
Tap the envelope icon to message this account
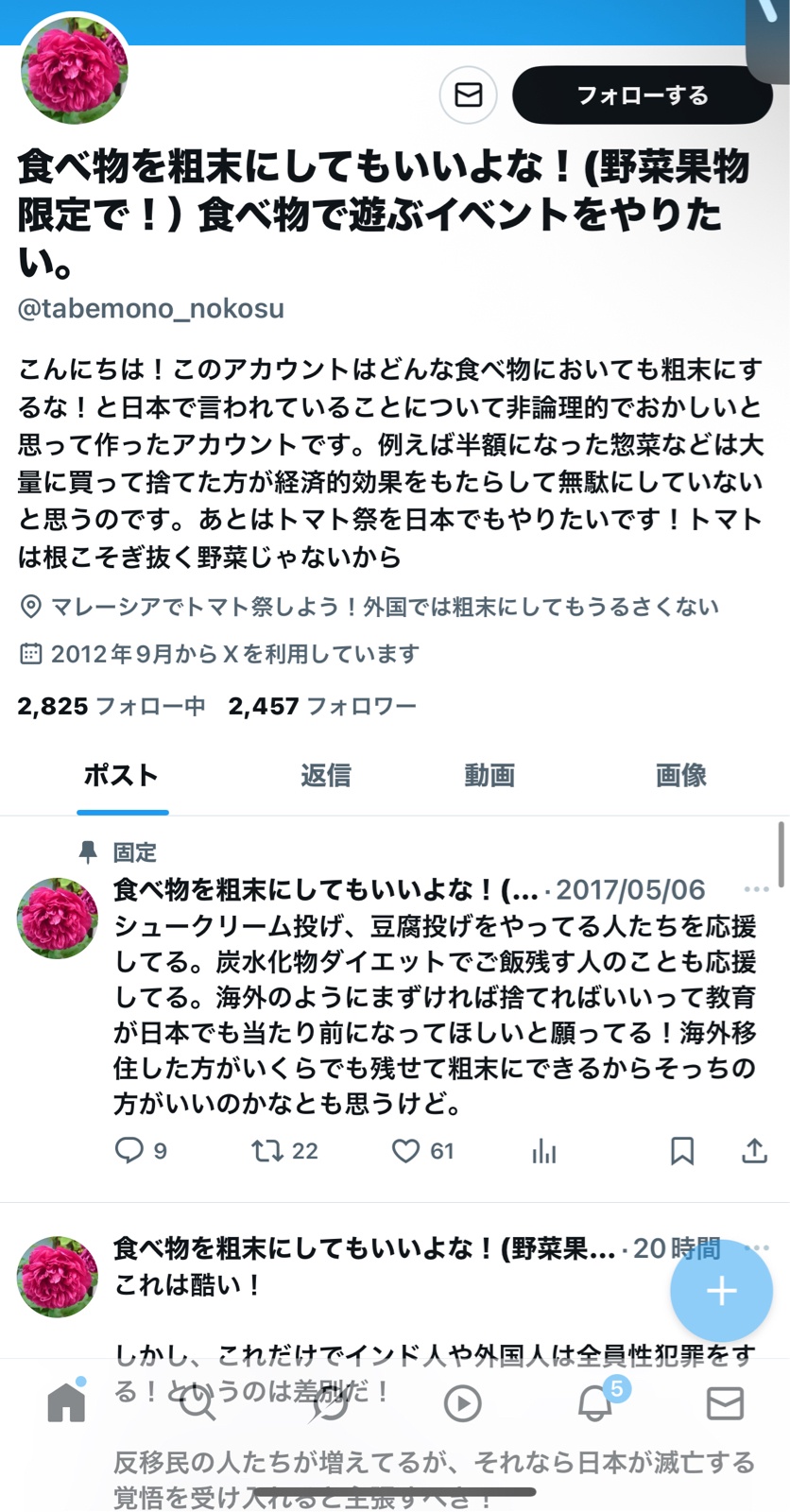click(468, 95)
